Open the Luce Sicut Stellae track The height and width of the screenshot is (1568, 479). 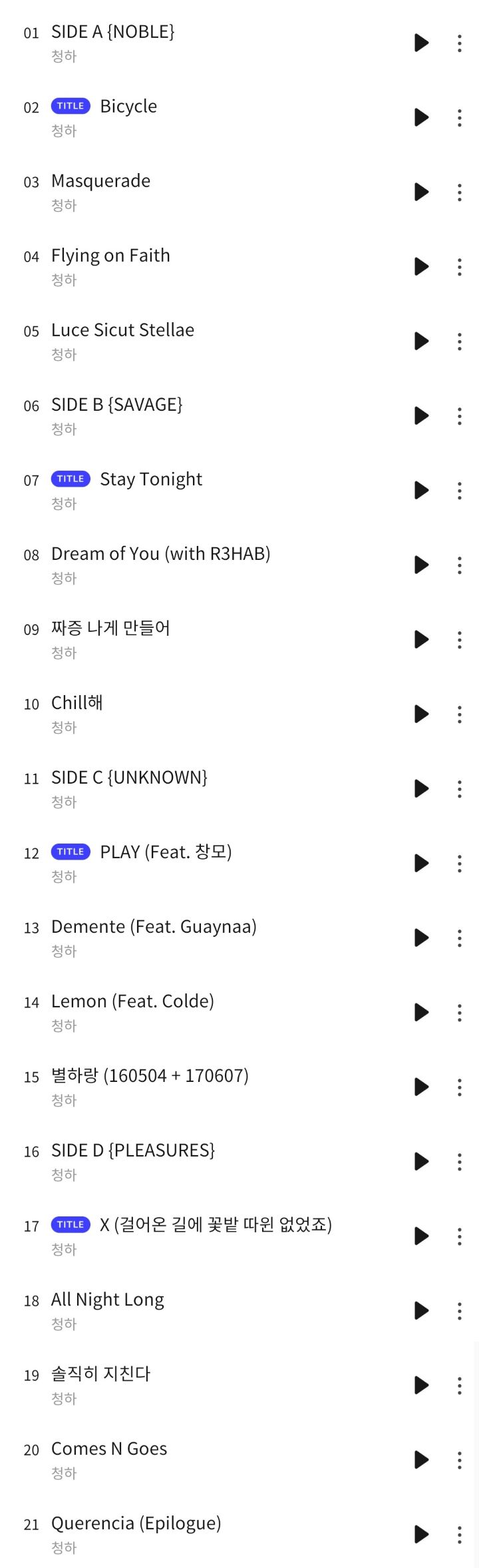pos(122,330)
